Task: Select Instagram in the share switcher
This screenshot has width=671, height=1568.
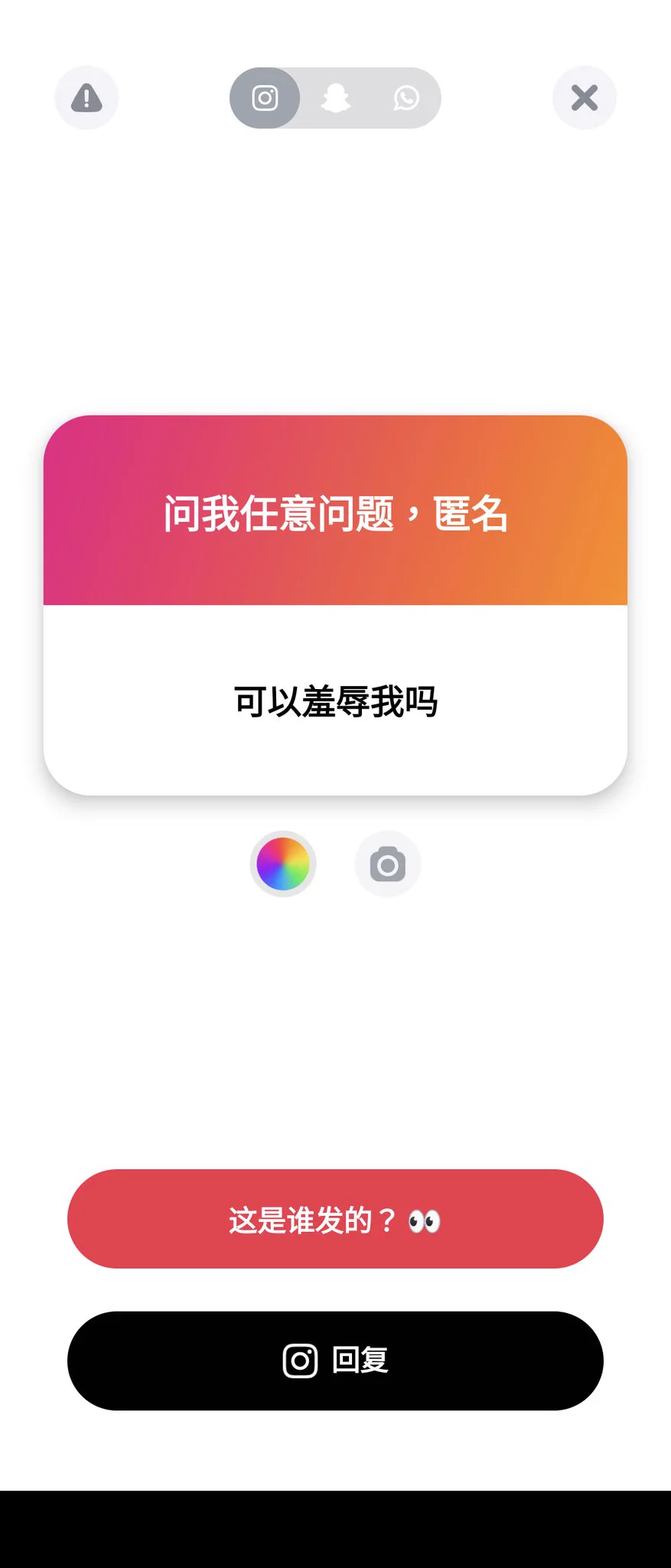Action: (265, 98)
